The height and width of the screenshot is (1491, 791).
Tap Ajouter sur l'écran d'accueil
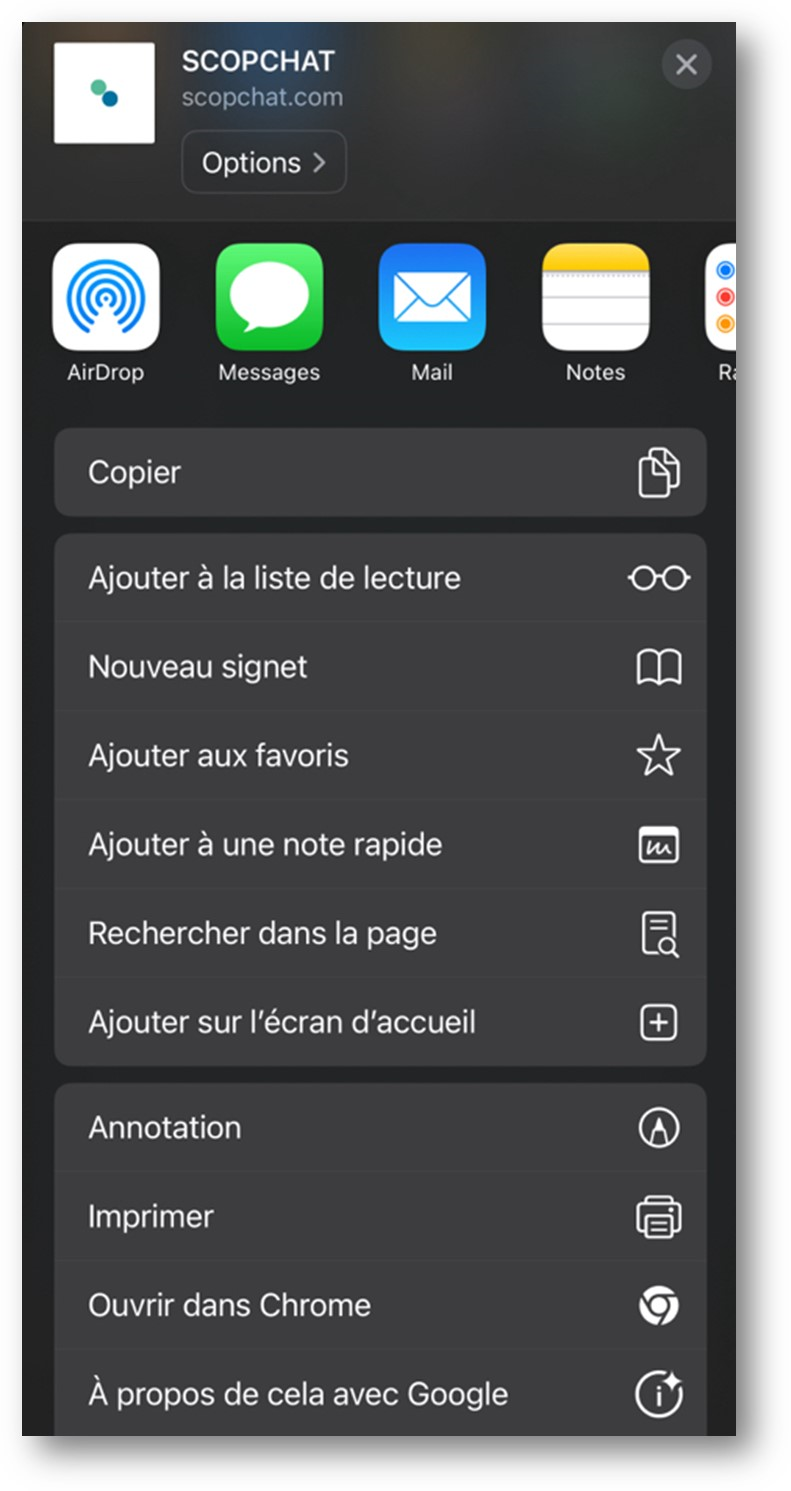380,1022
